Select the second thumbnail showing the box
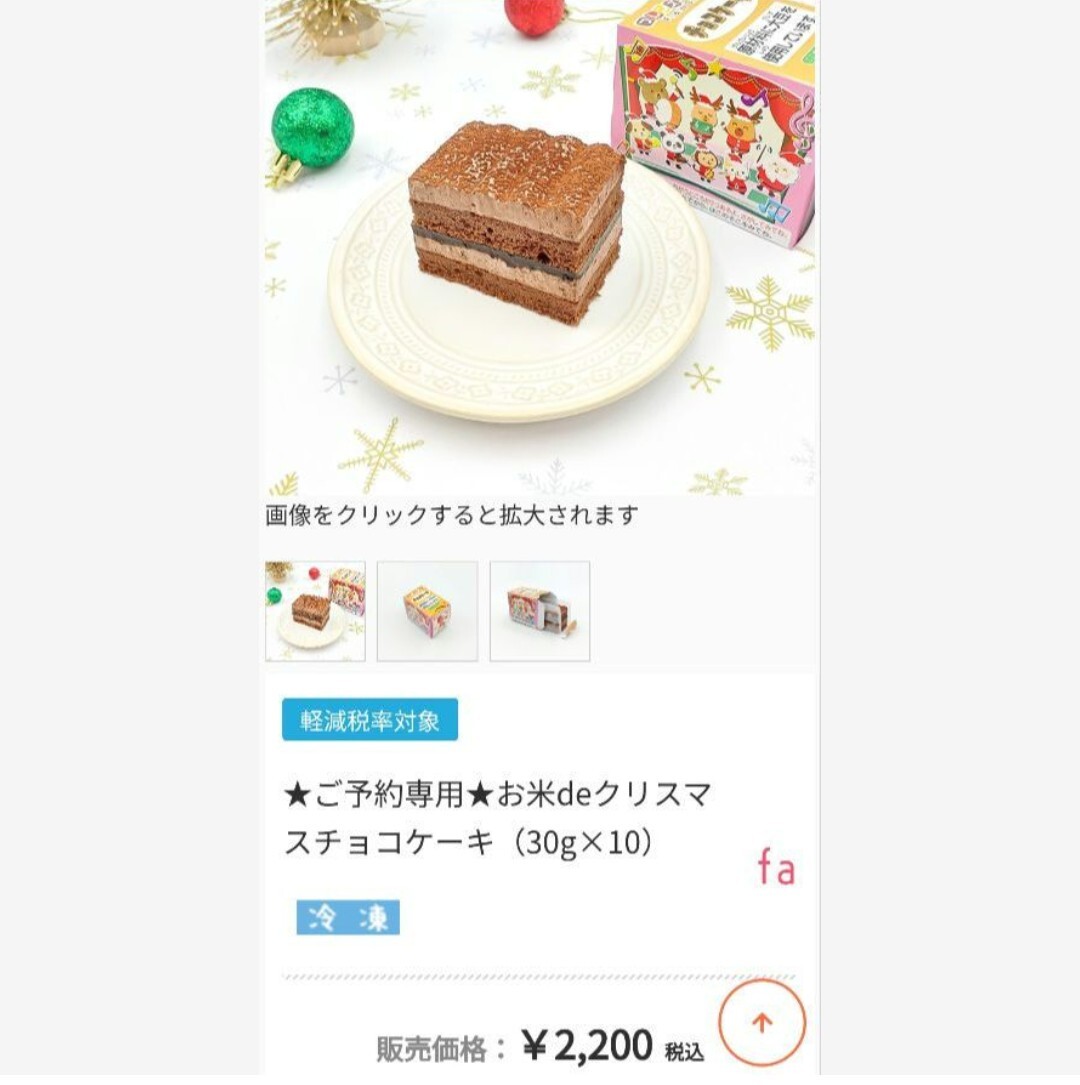Image resolution: width=1080 pixels, height=1085 pixels. tap(427, 611)
